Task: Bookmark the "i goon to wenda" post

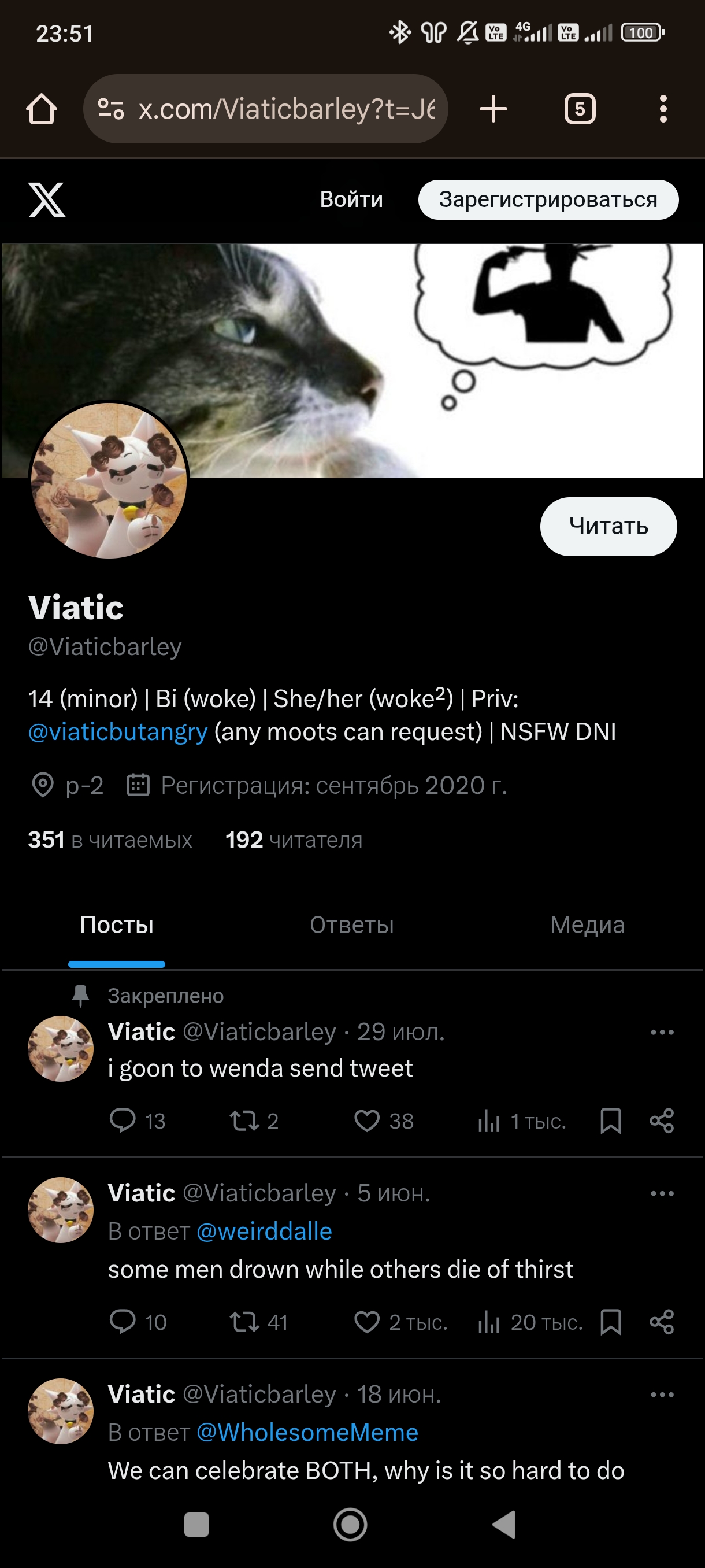Action: click(x=610, y=1120)
